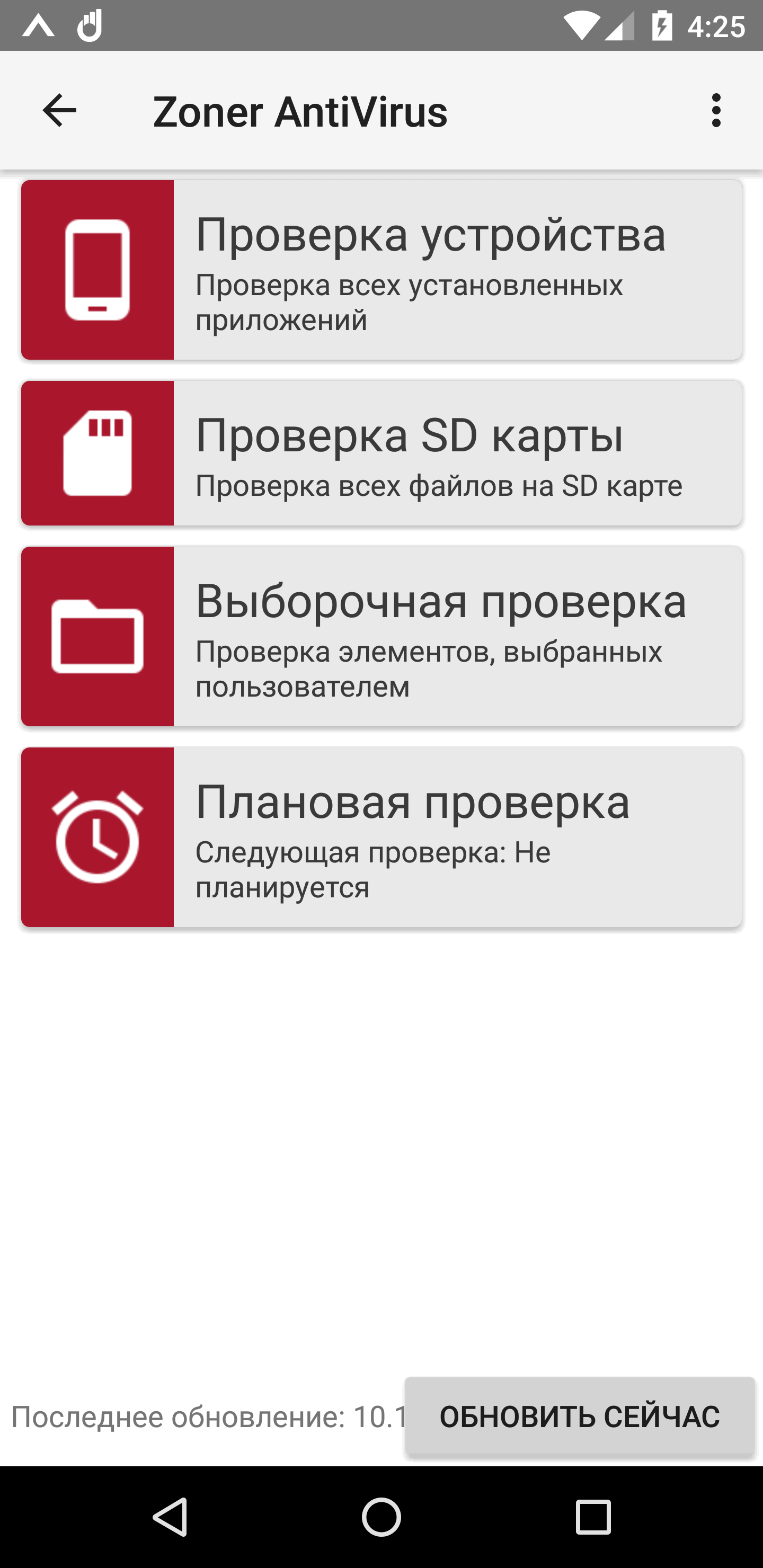Go back using the app bar arrow
This screenshot has width=763, height=1568.
tap(60, 110)
